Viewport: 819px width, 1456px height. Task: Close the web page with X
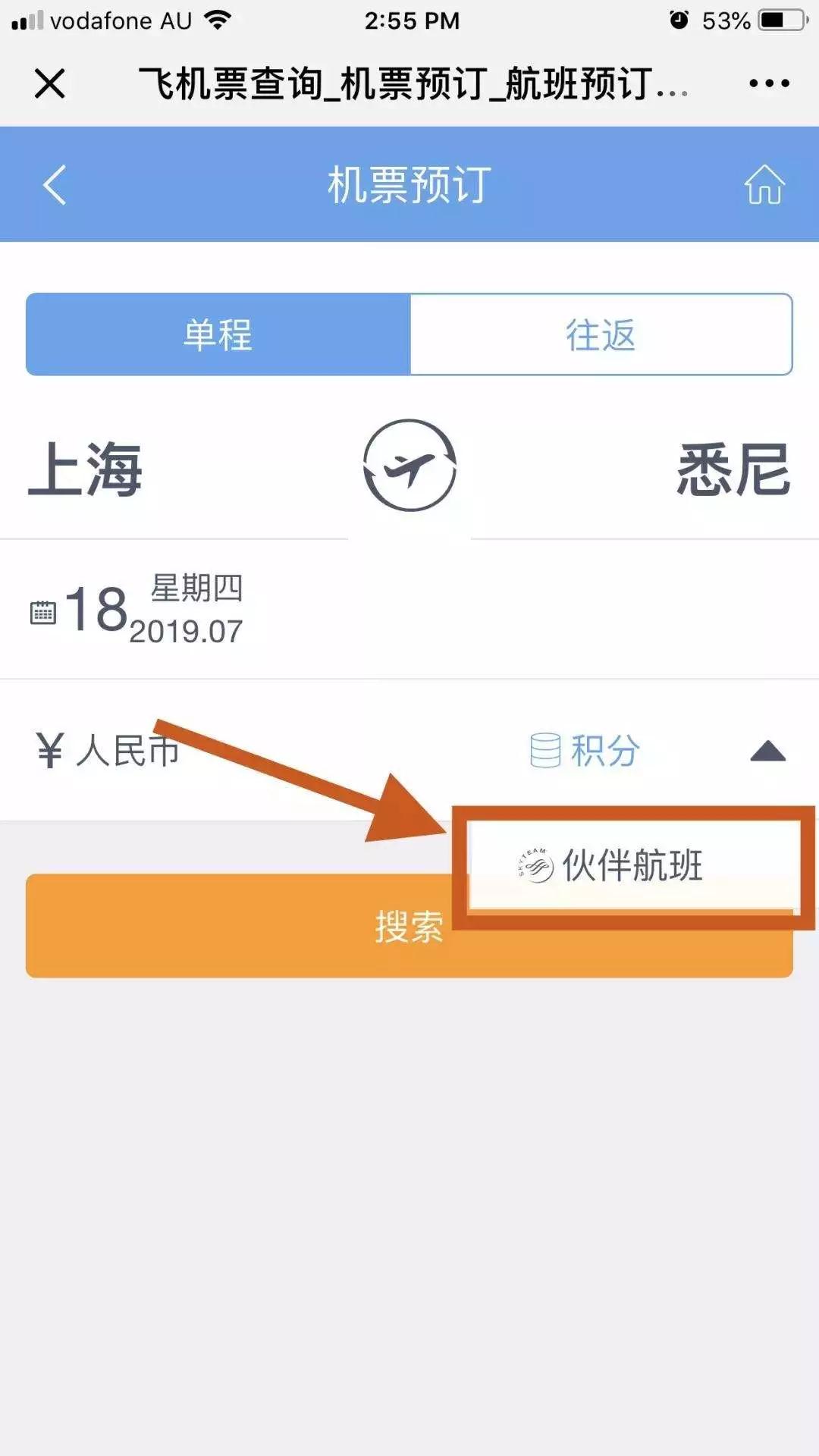[50, 83]
